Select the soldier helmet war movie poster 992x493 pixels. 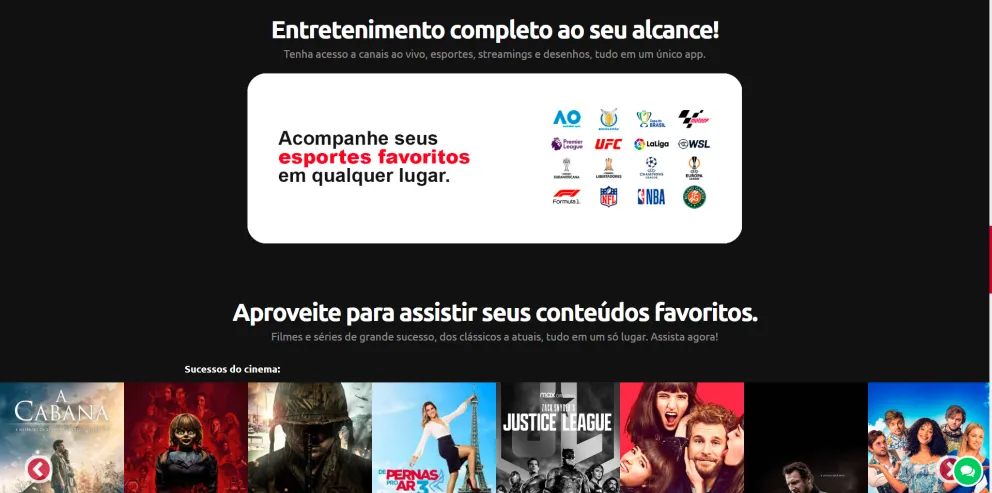(x=309, y=437)
